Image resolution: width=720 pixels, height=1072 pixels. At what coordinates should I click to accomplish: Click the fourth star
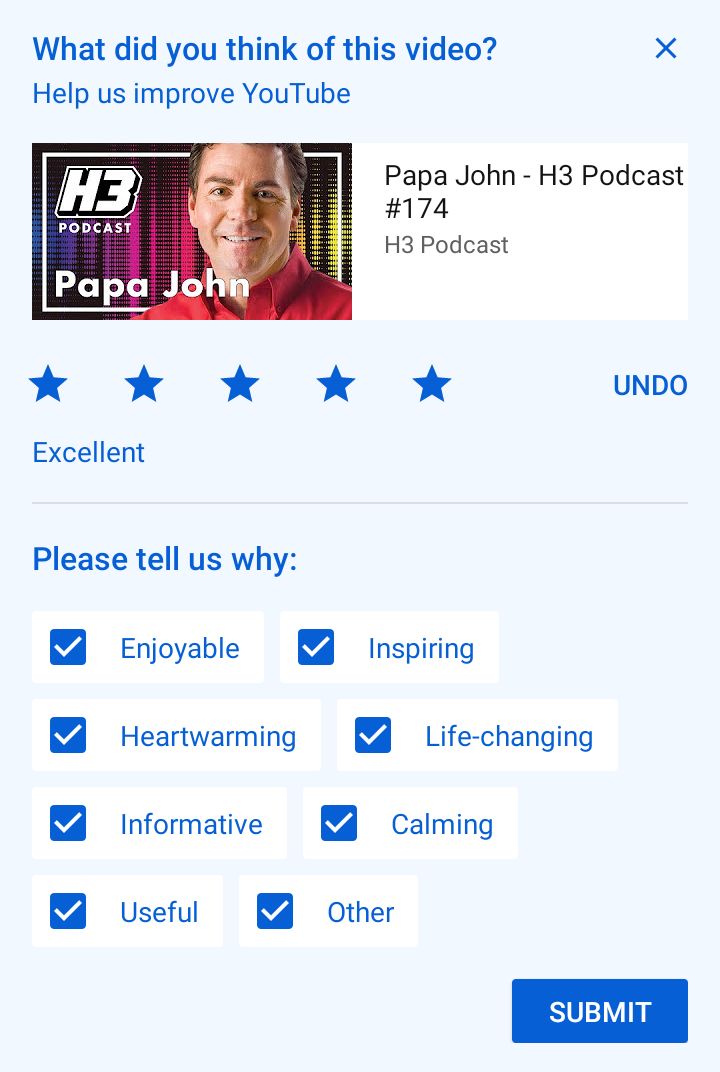coord(335,383)
